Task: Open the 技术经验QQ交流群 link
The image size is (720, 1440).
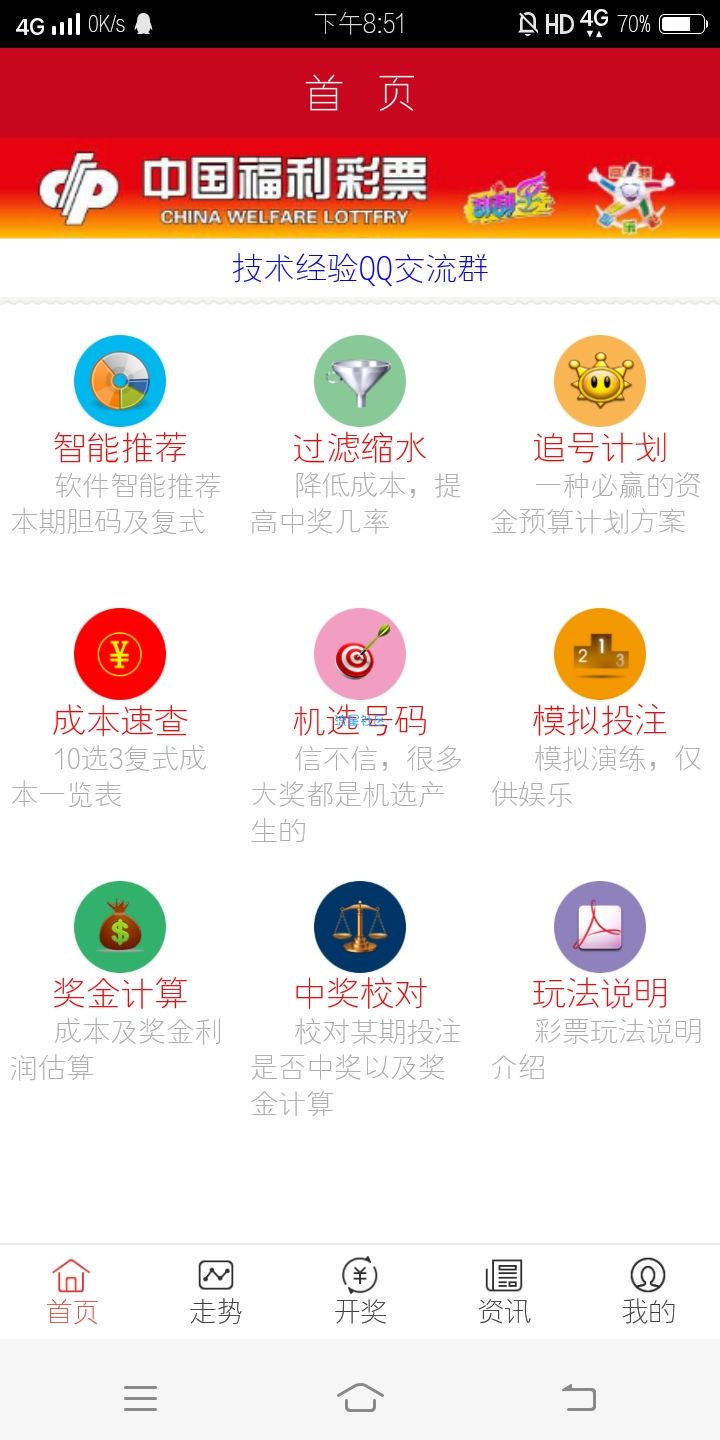Action: click(x=360, y=269)
